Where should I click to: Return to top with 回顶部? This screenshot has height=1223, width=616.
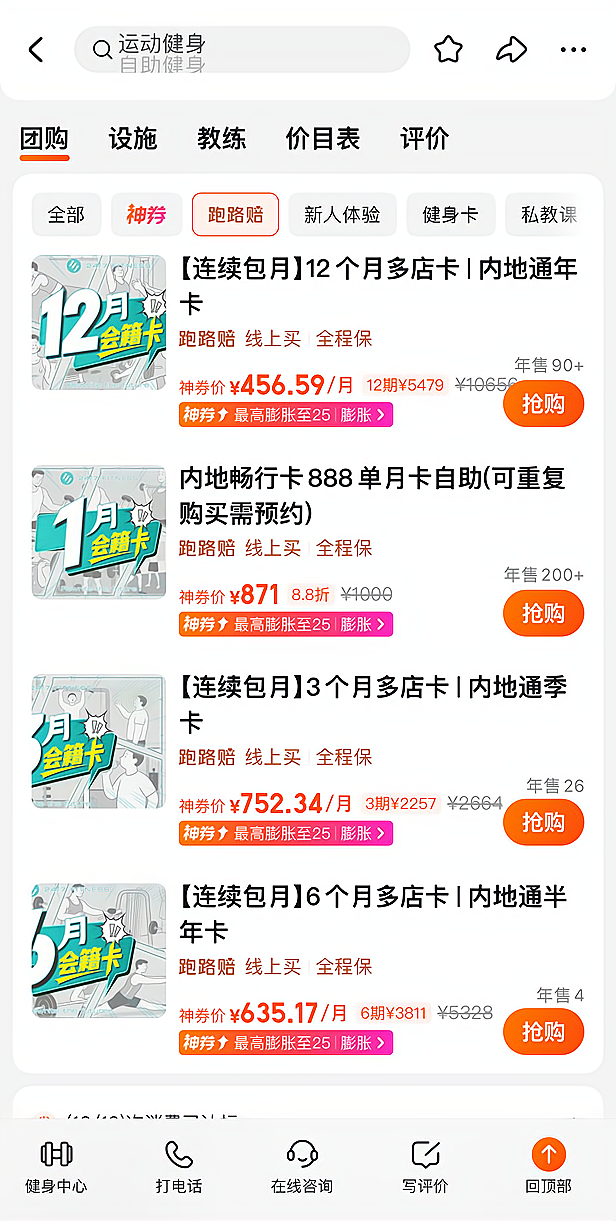click(548, 1167)
